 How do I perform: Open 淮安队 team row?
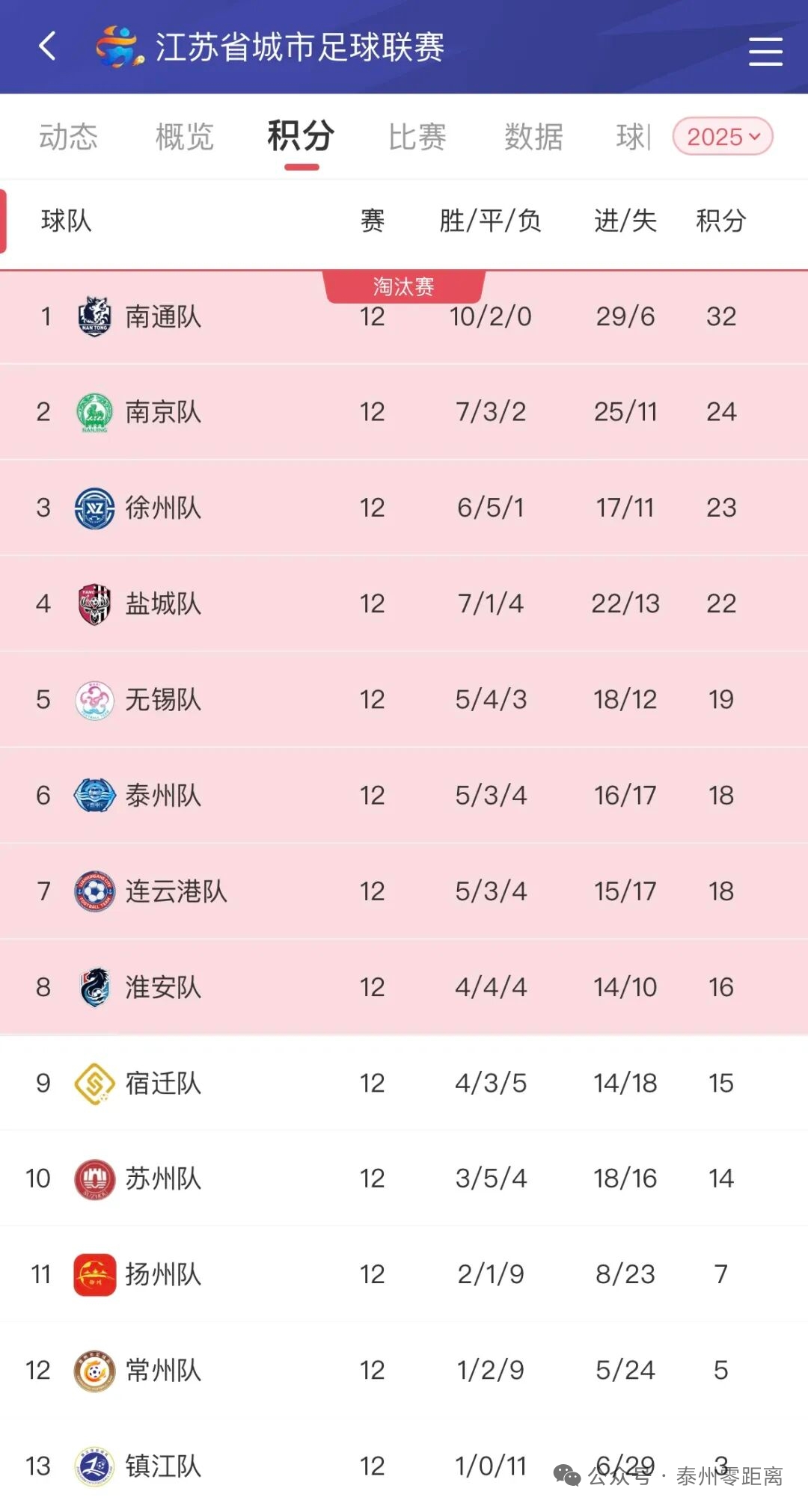(x=163, y=987)
